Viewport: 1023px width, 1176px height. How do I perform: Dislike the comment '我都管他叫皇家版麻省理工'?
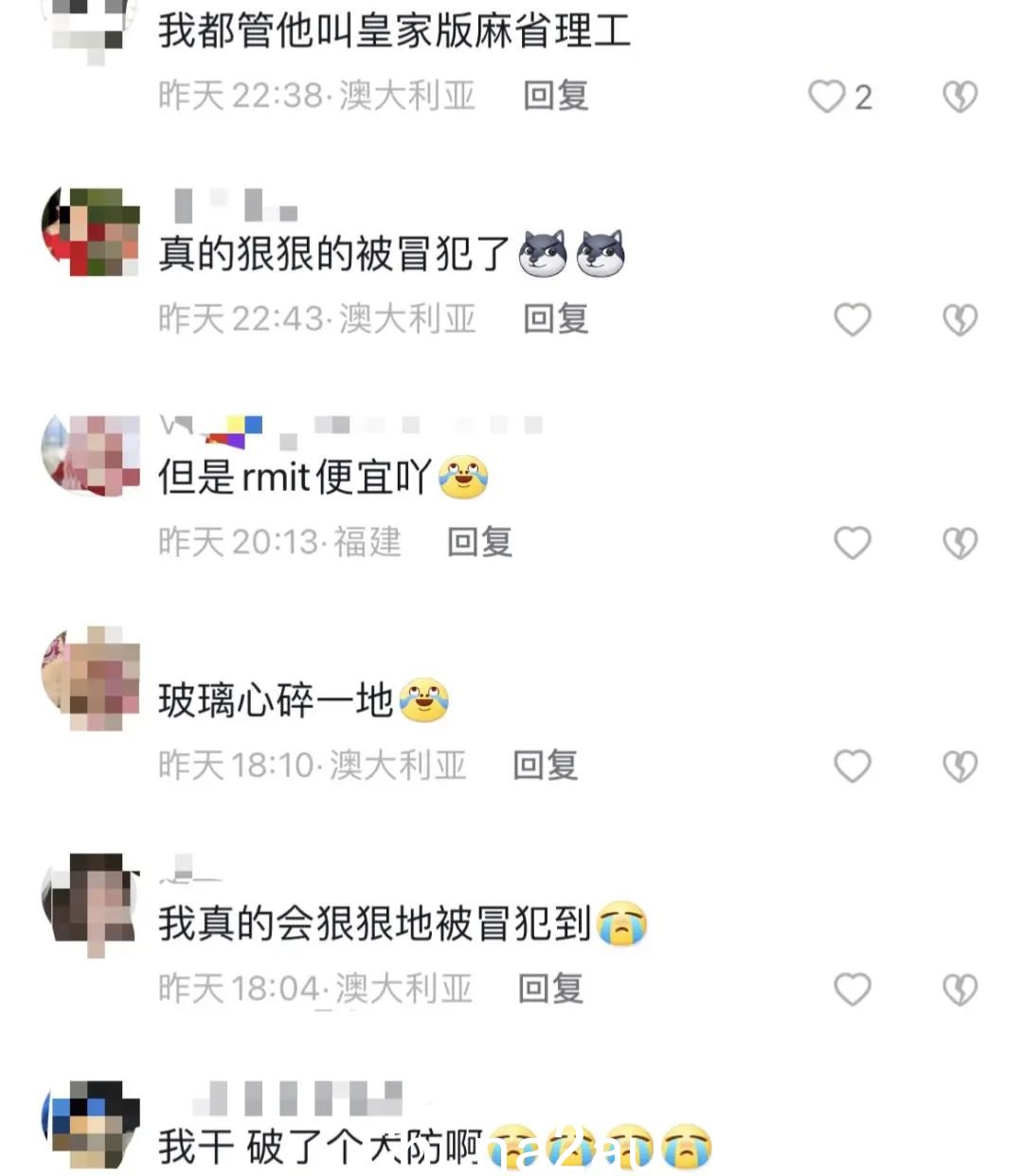point(960,97)
